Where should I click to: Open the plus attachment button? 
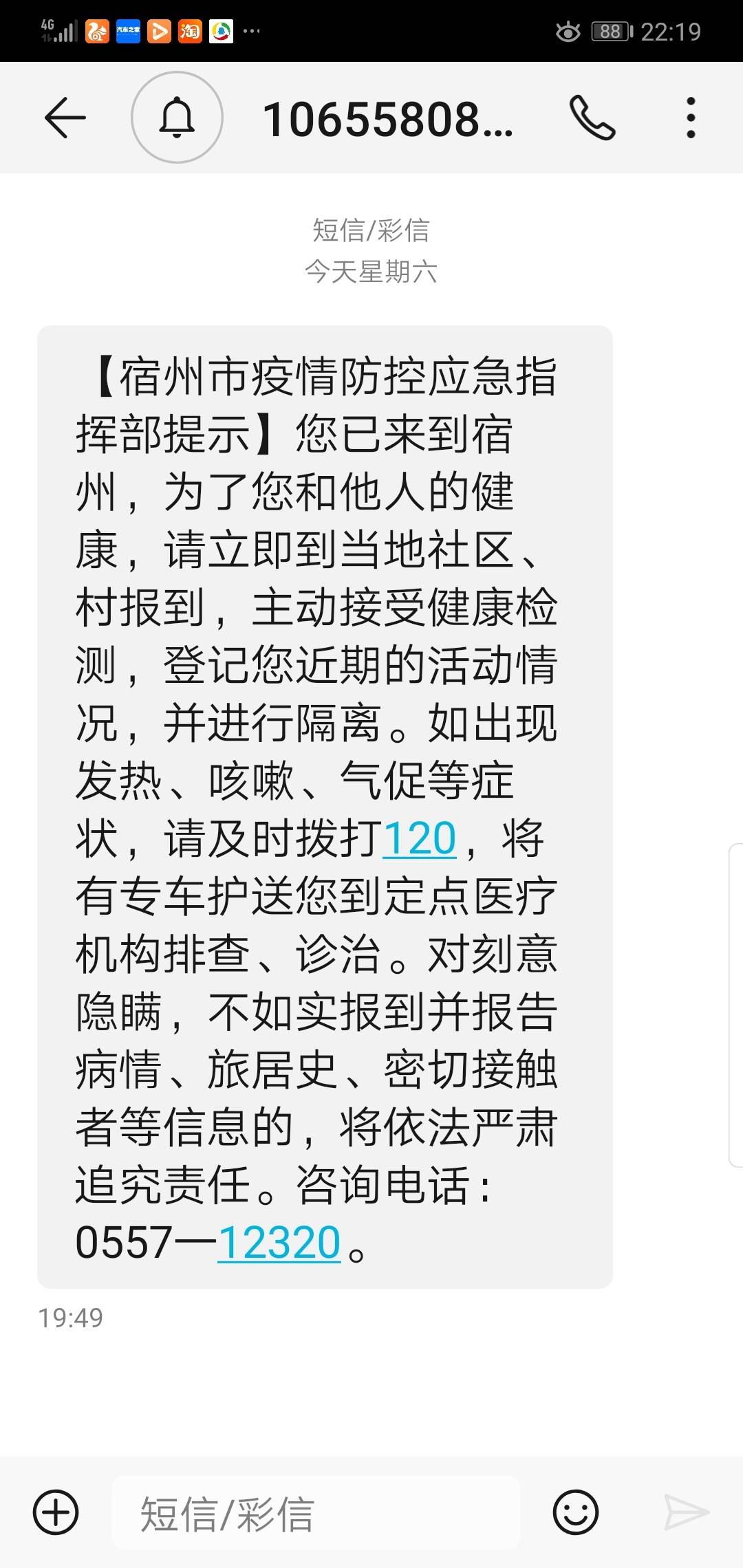pyautogui.click(x=56, y=1512)
